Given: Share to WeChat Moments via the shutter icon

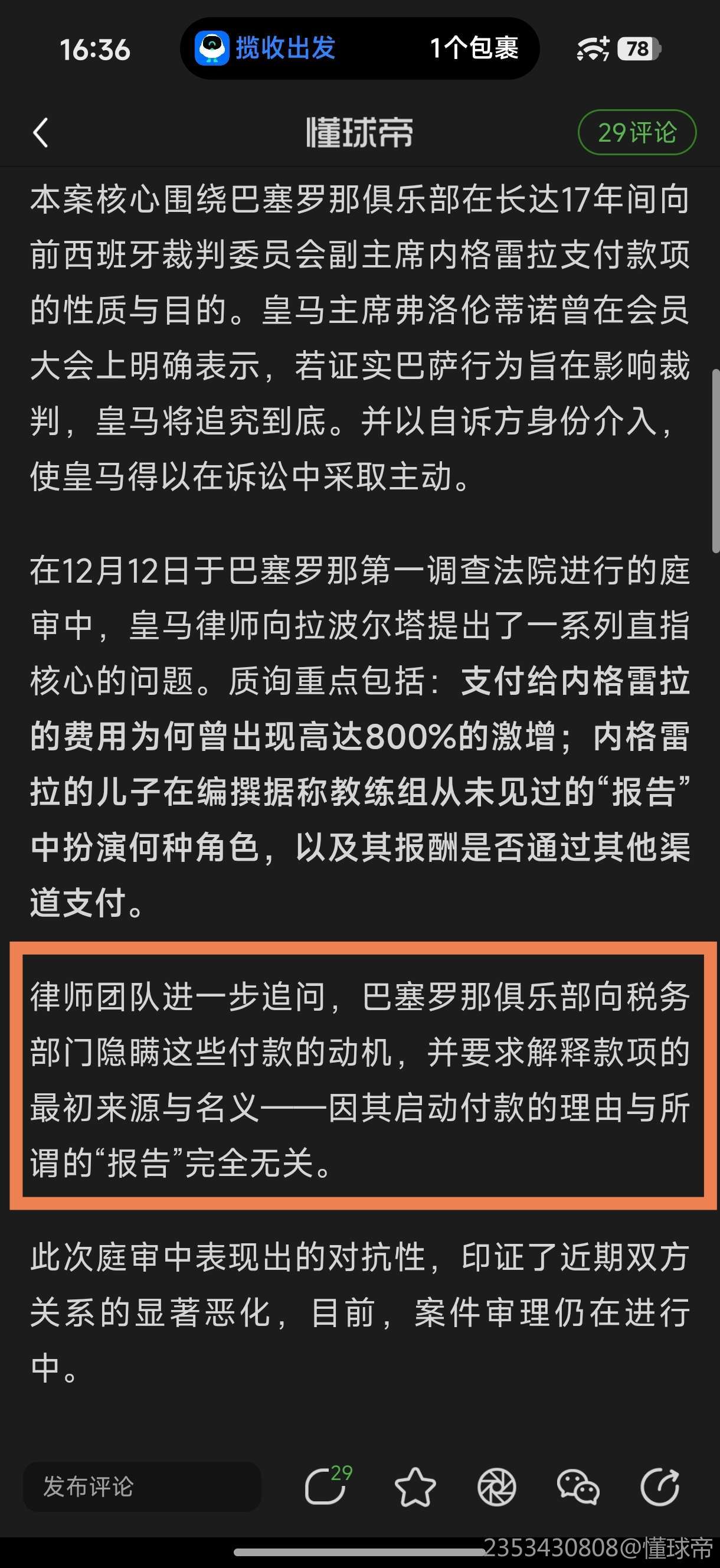Looking at the screenshot, I should (x=497, y=1487).
